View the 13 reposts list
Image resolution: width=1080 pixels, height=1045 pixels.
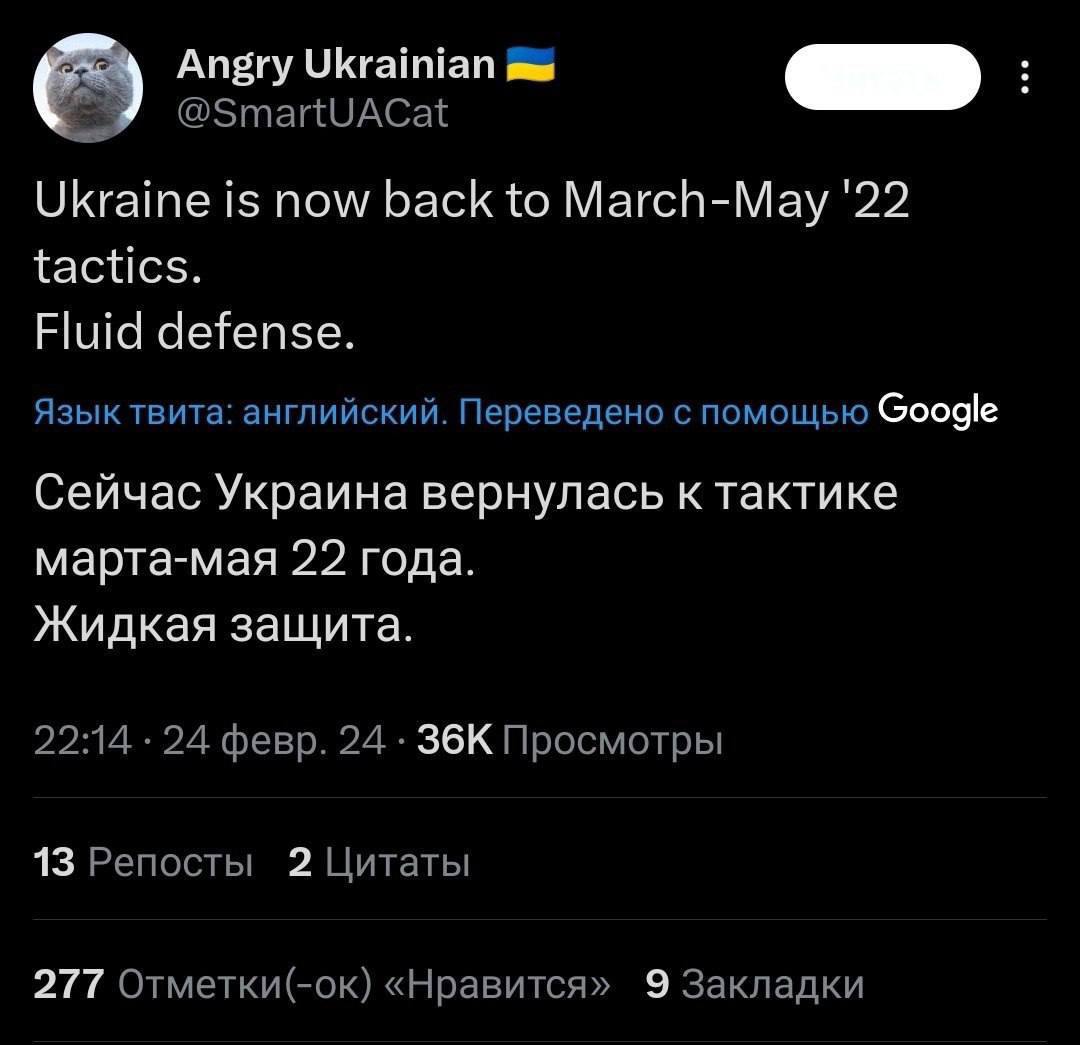pyautogui.click(x=143, y=861)
